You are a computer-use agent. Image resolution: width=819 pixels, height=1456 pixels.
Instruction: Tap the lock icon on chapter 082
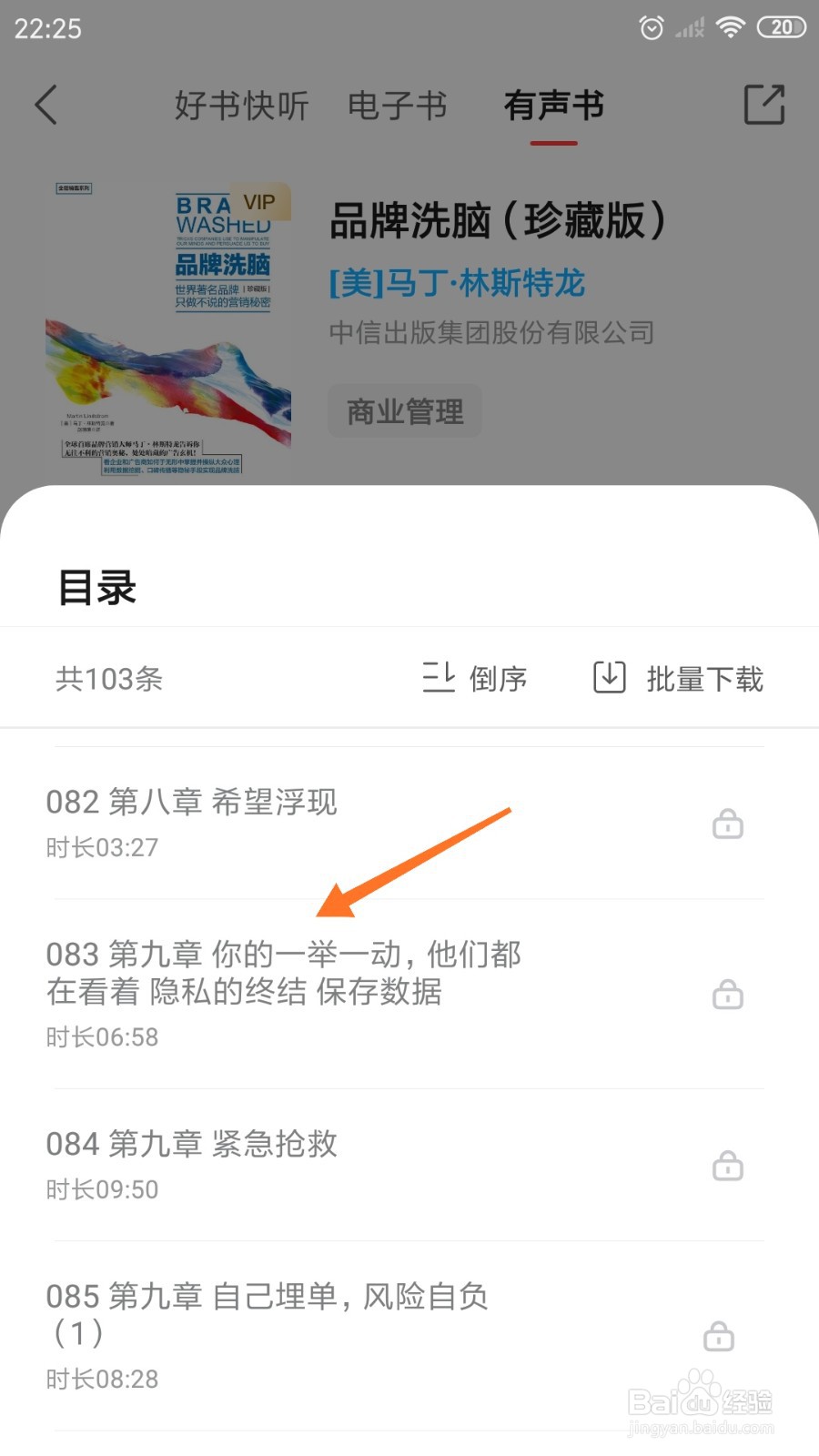pyautogui.click(x=726, y=824)
